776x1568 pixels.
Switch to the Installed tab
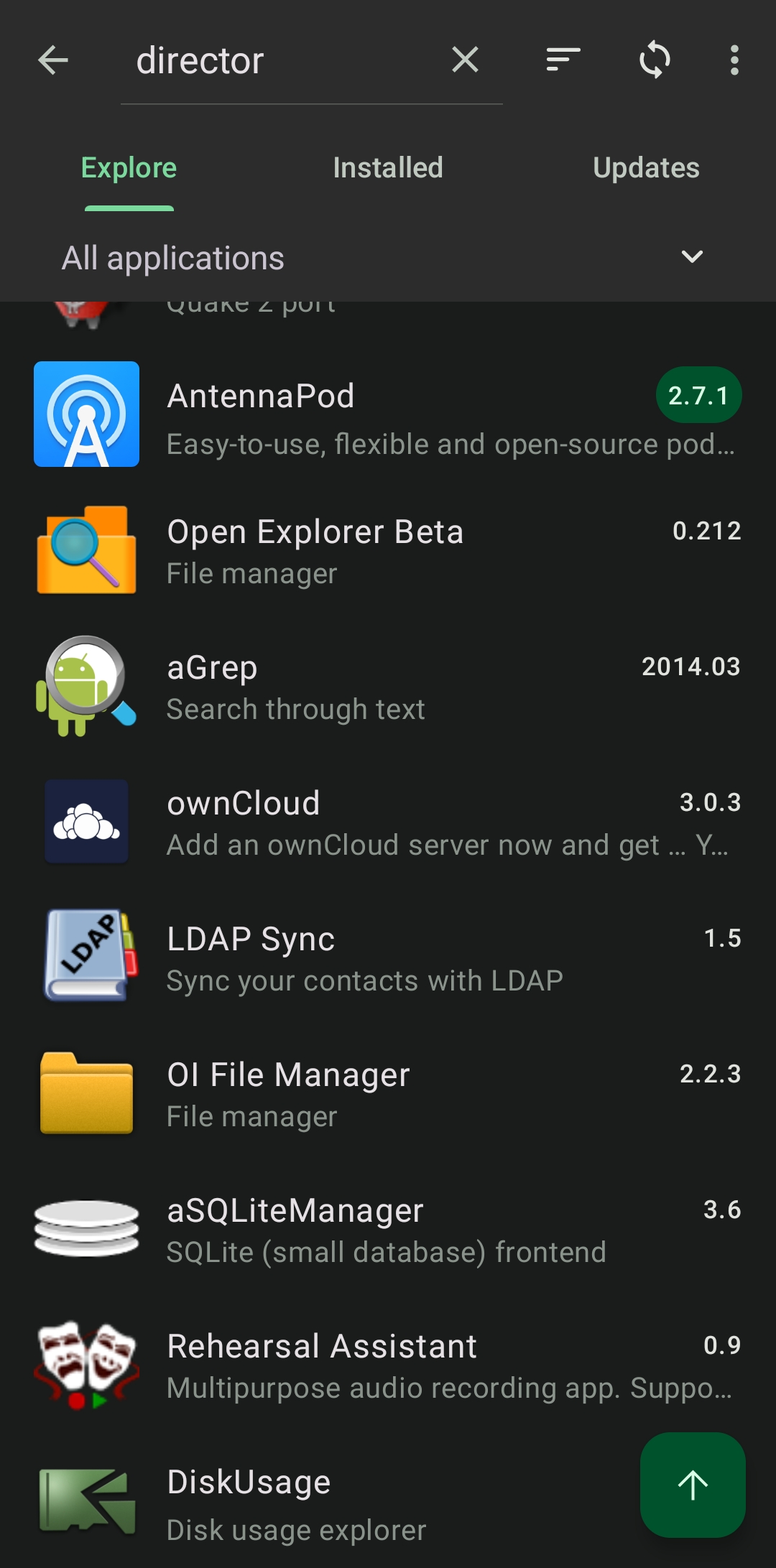pyautogui.click(x=388, y=168)
